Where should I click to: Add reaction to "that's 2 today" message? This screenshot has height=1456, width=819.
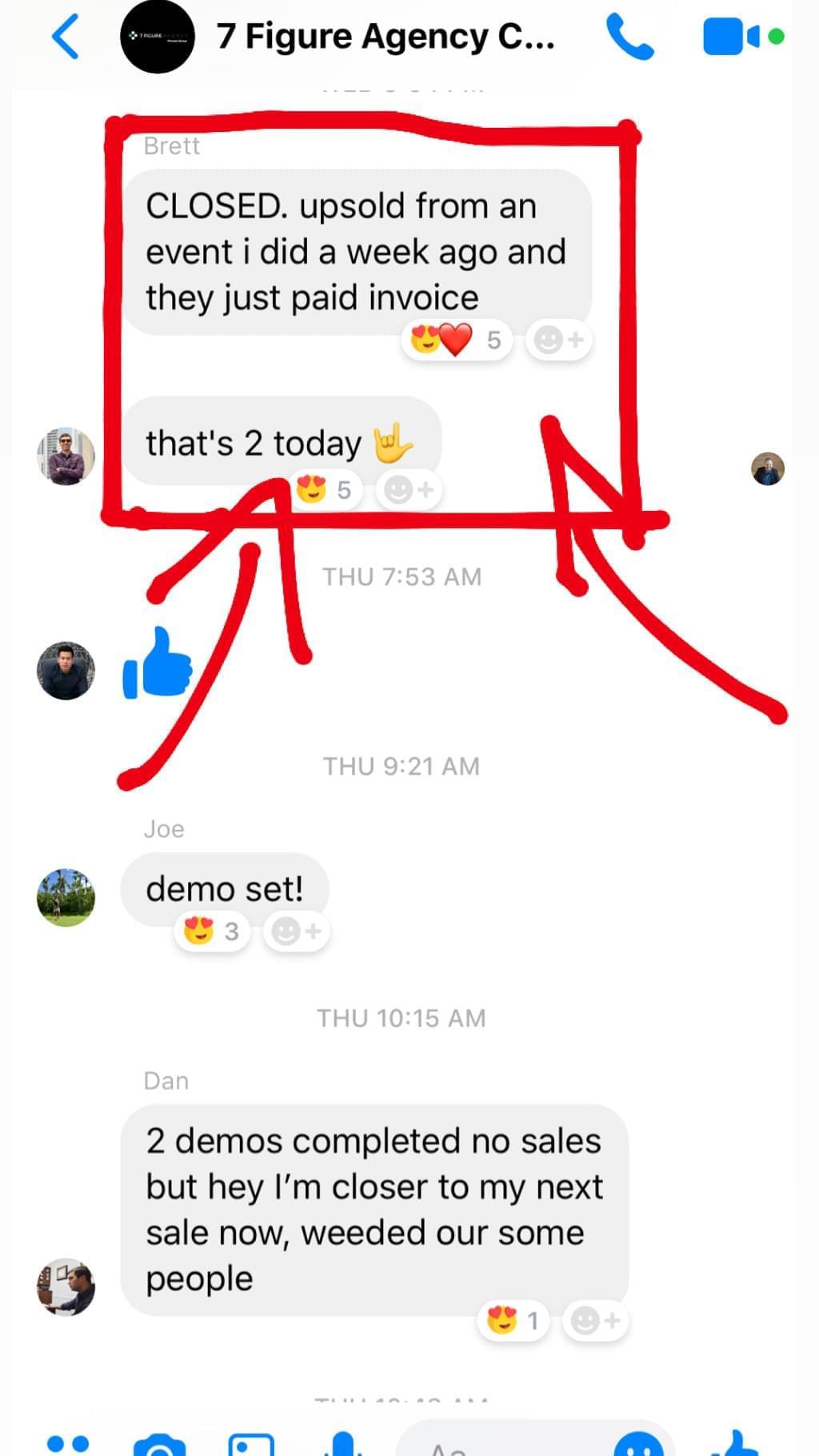click(409, 489)
